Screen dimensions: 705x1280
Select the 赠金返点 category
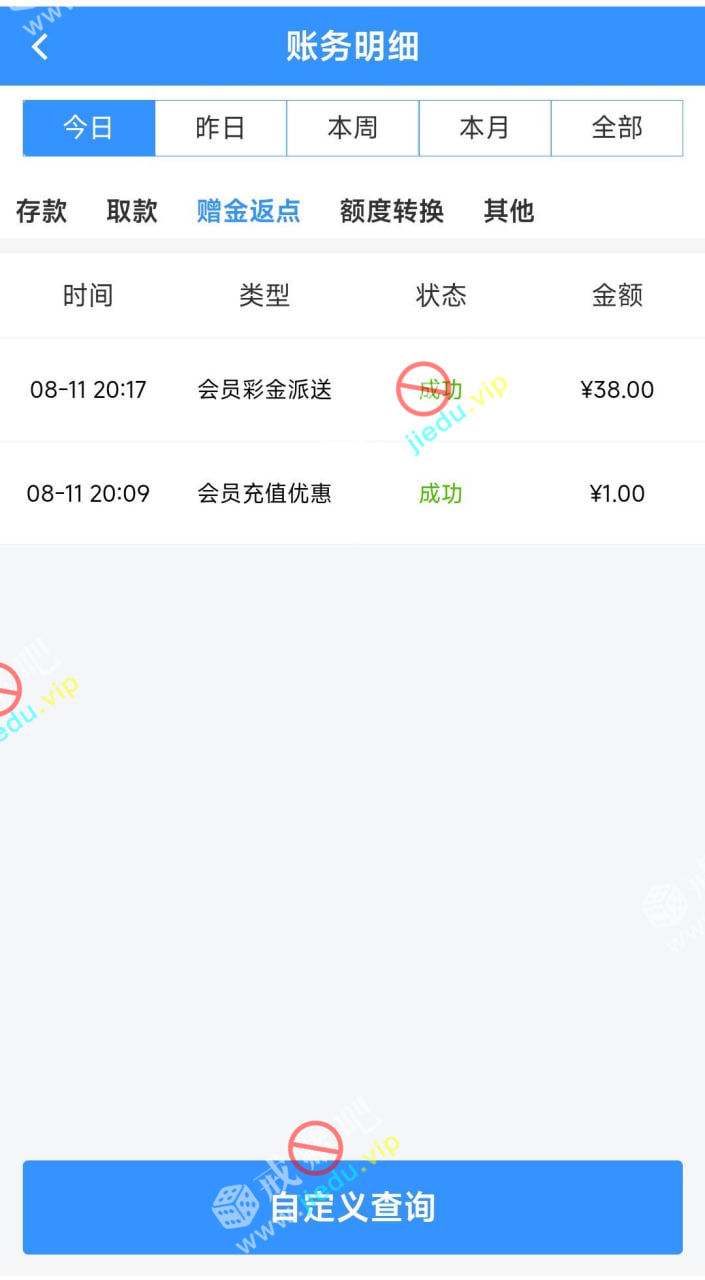point(248,211)
